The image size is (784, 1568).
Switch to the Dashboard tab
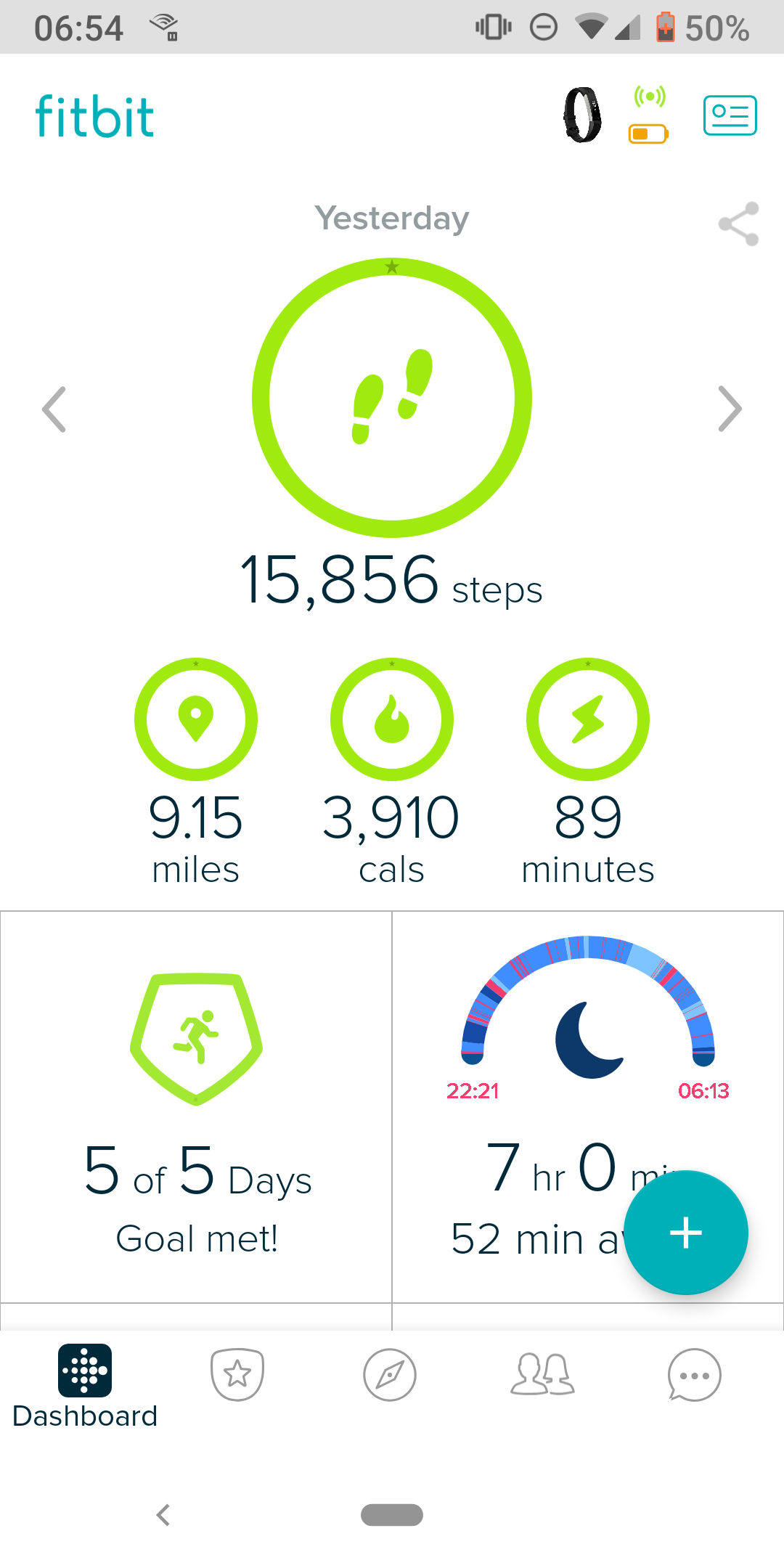pos(85,1387)
